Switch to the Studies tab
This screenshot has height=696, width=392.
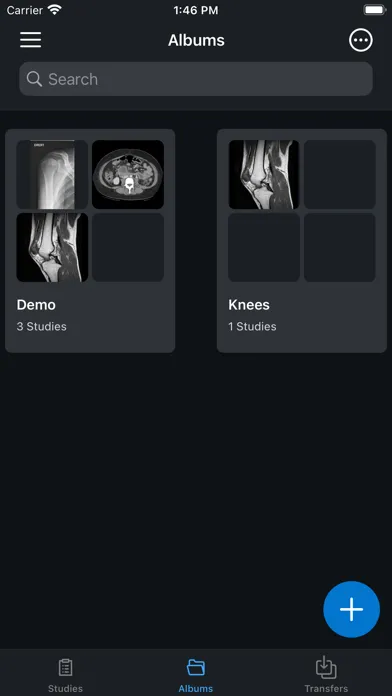click(65, 673)
